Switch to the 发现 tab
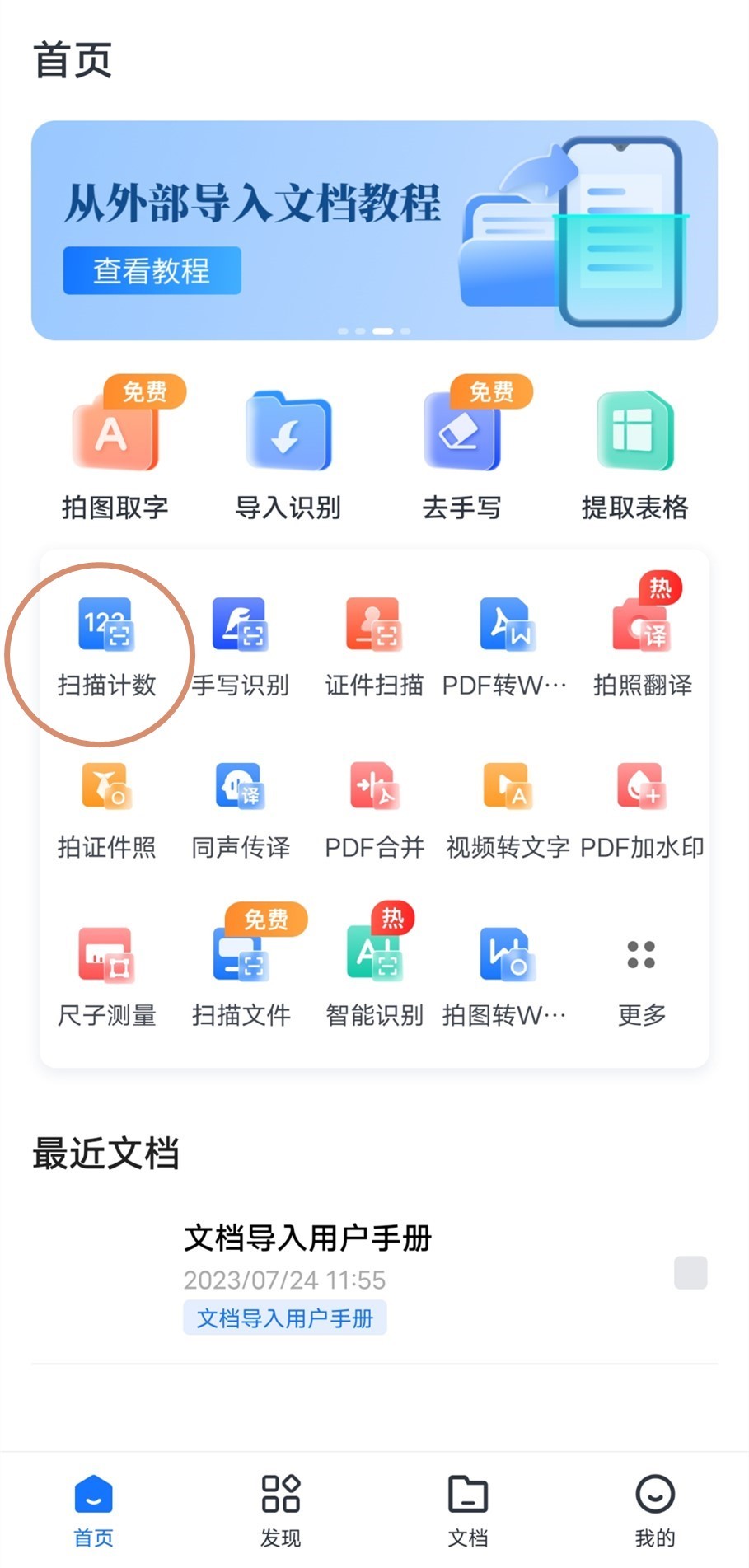The image size is (749, 1568). (280, 1511)
